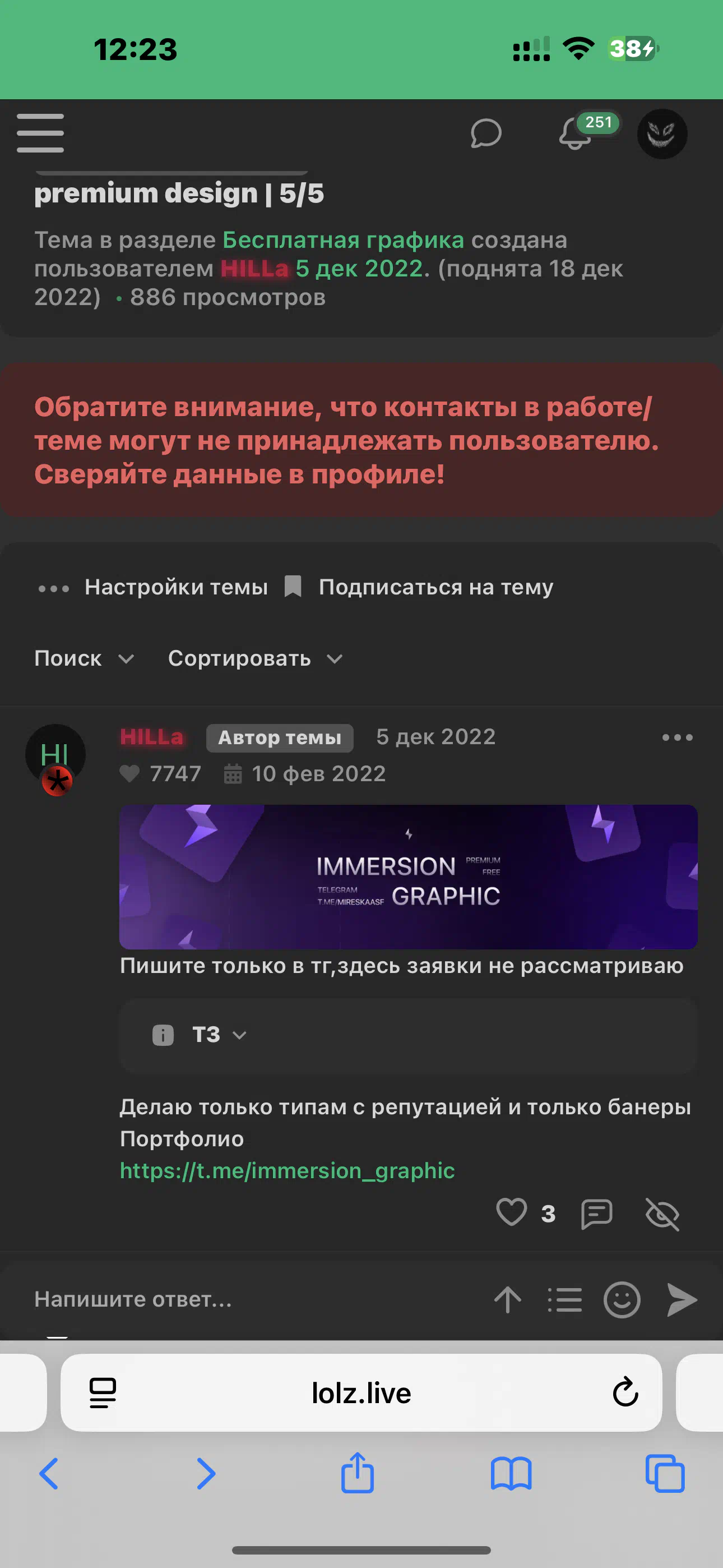This screenshot has width=723, height=1568.
Task: Open the conversations chat bubble icon
Action: click(486, 133)
